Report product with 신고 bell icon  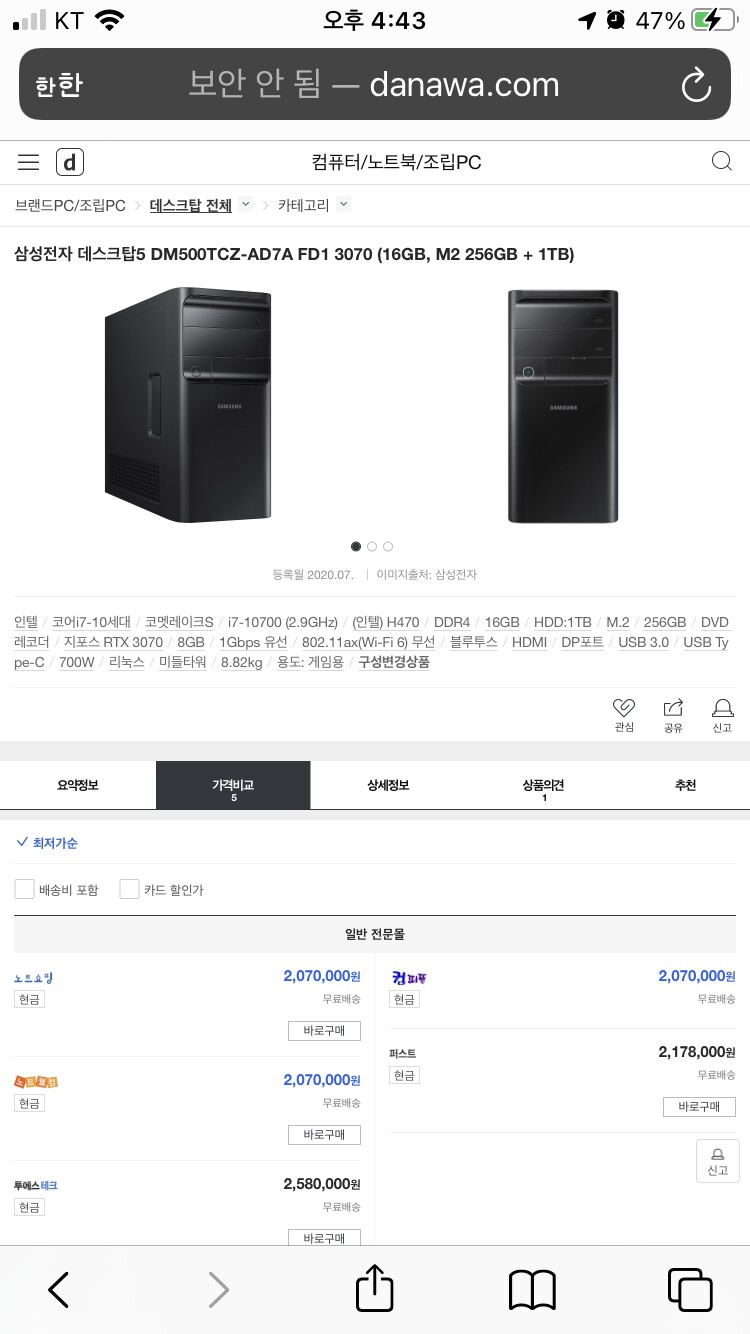coord(722,714)
